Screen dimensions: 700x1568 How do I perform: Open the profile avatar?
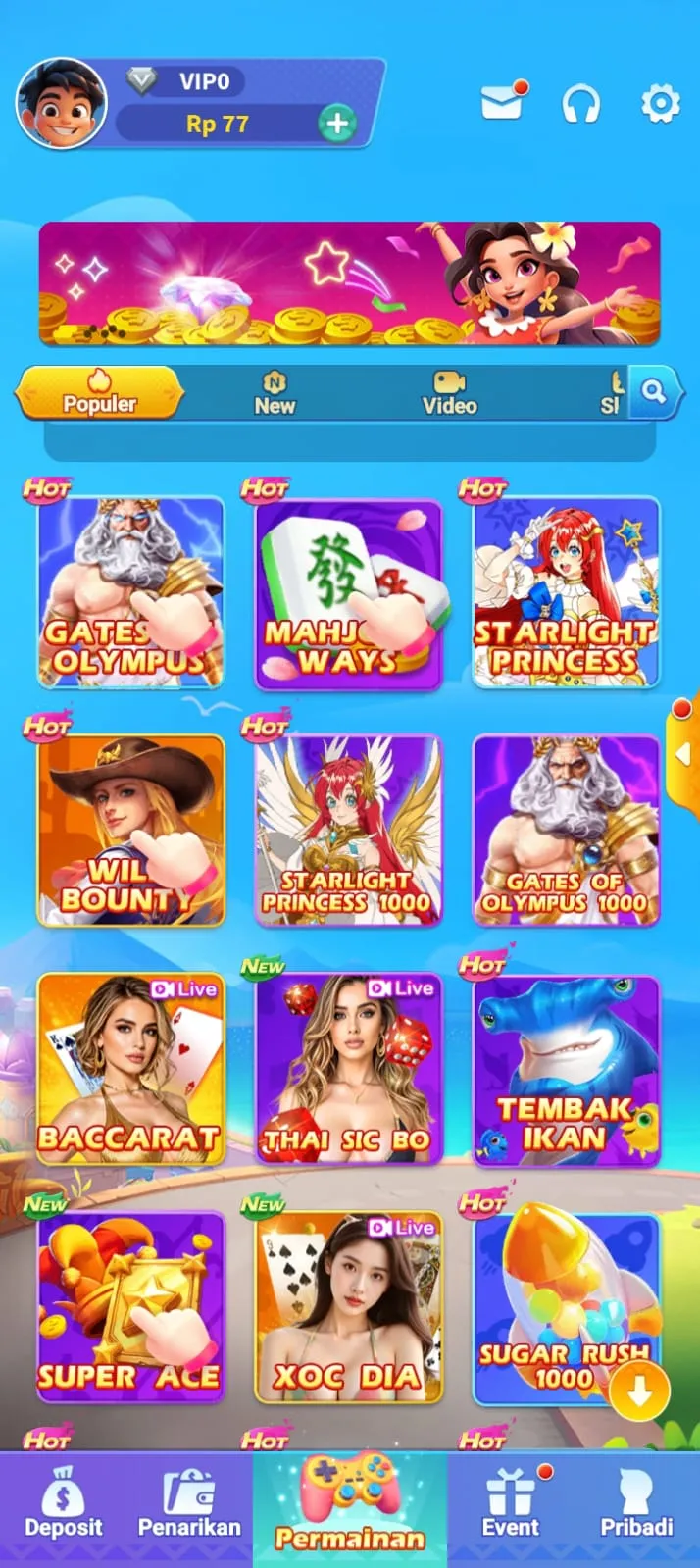click(x=61, y=103)
